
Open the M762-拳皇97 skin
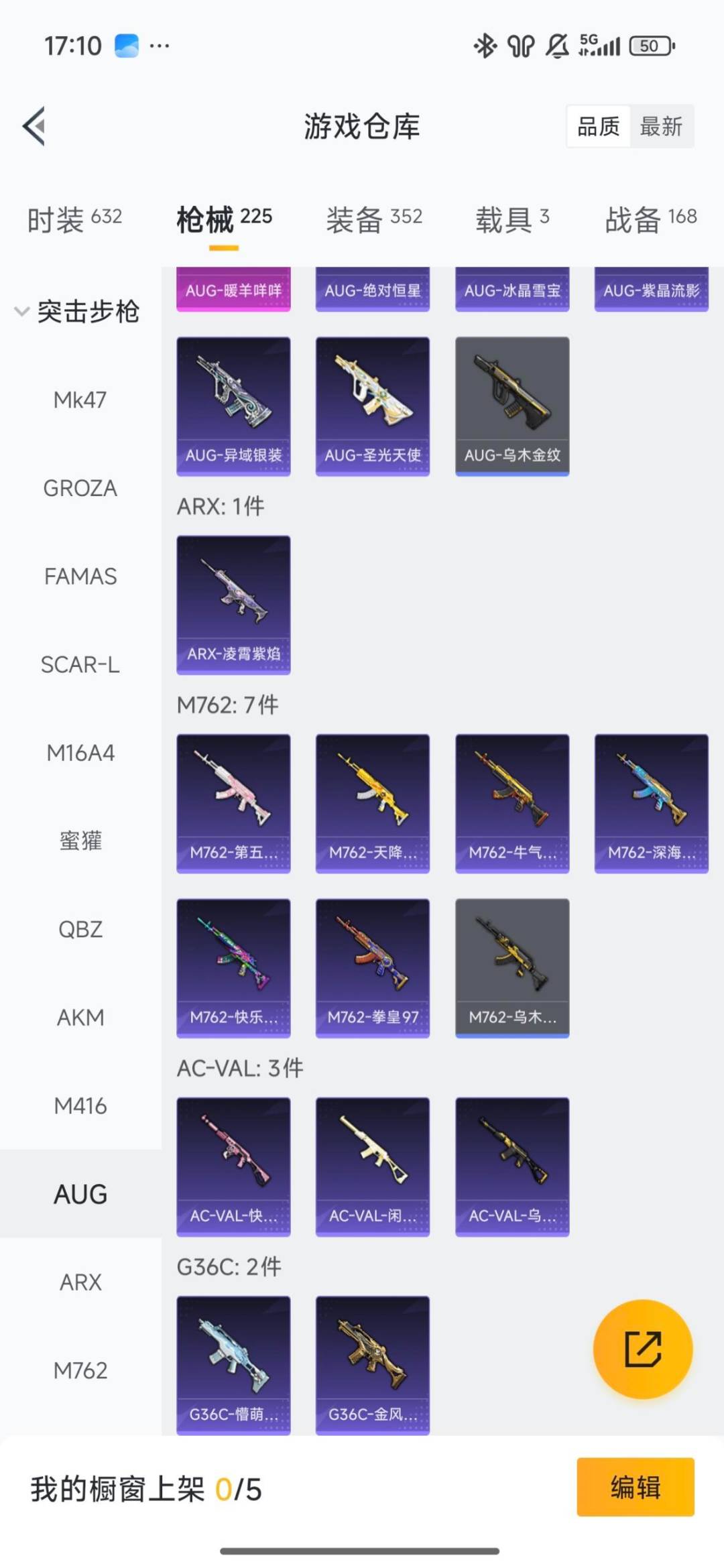[373, 968]
